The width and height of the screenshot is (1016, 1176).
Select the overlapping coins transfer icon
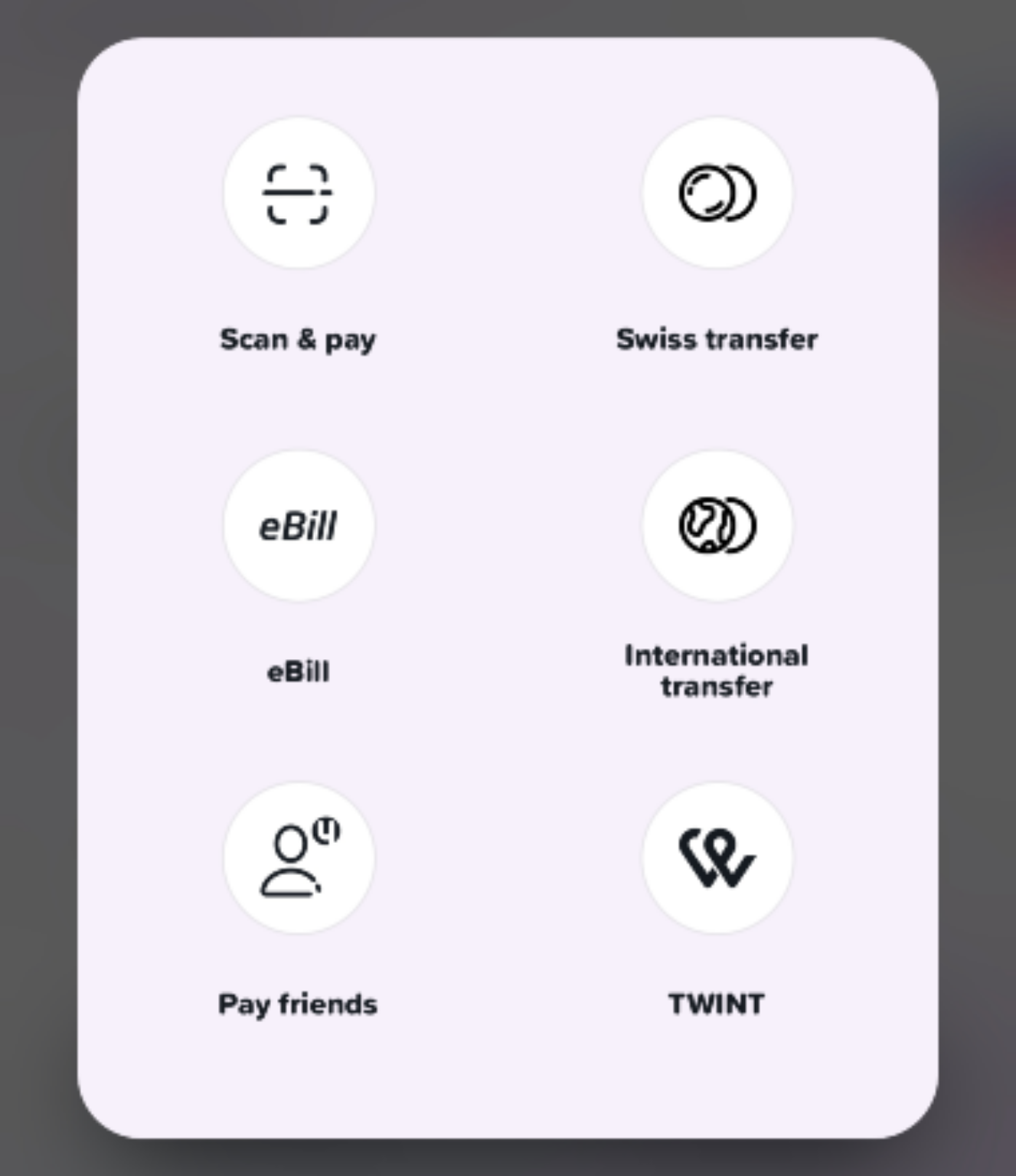pyautogui.click(x=717, y=194)
